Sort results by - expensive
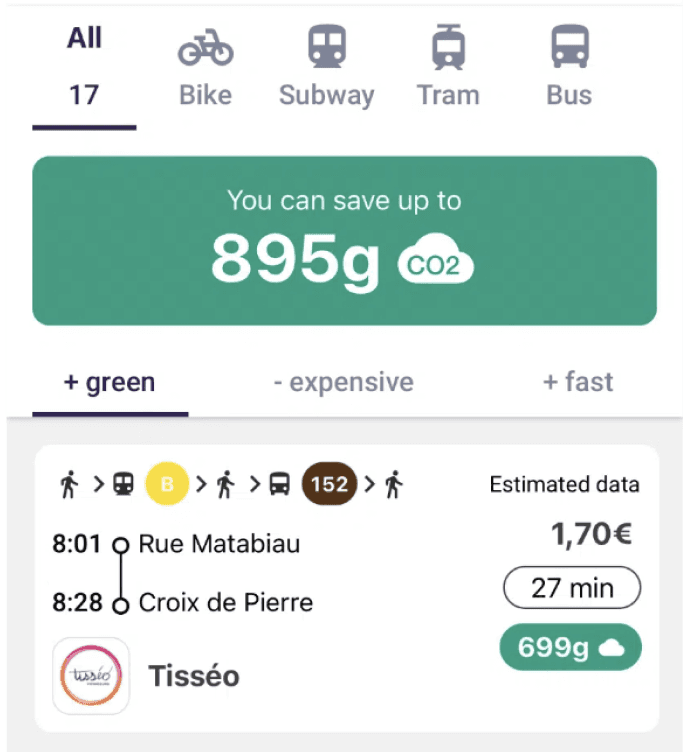692x752 pixels. [343, 382]
